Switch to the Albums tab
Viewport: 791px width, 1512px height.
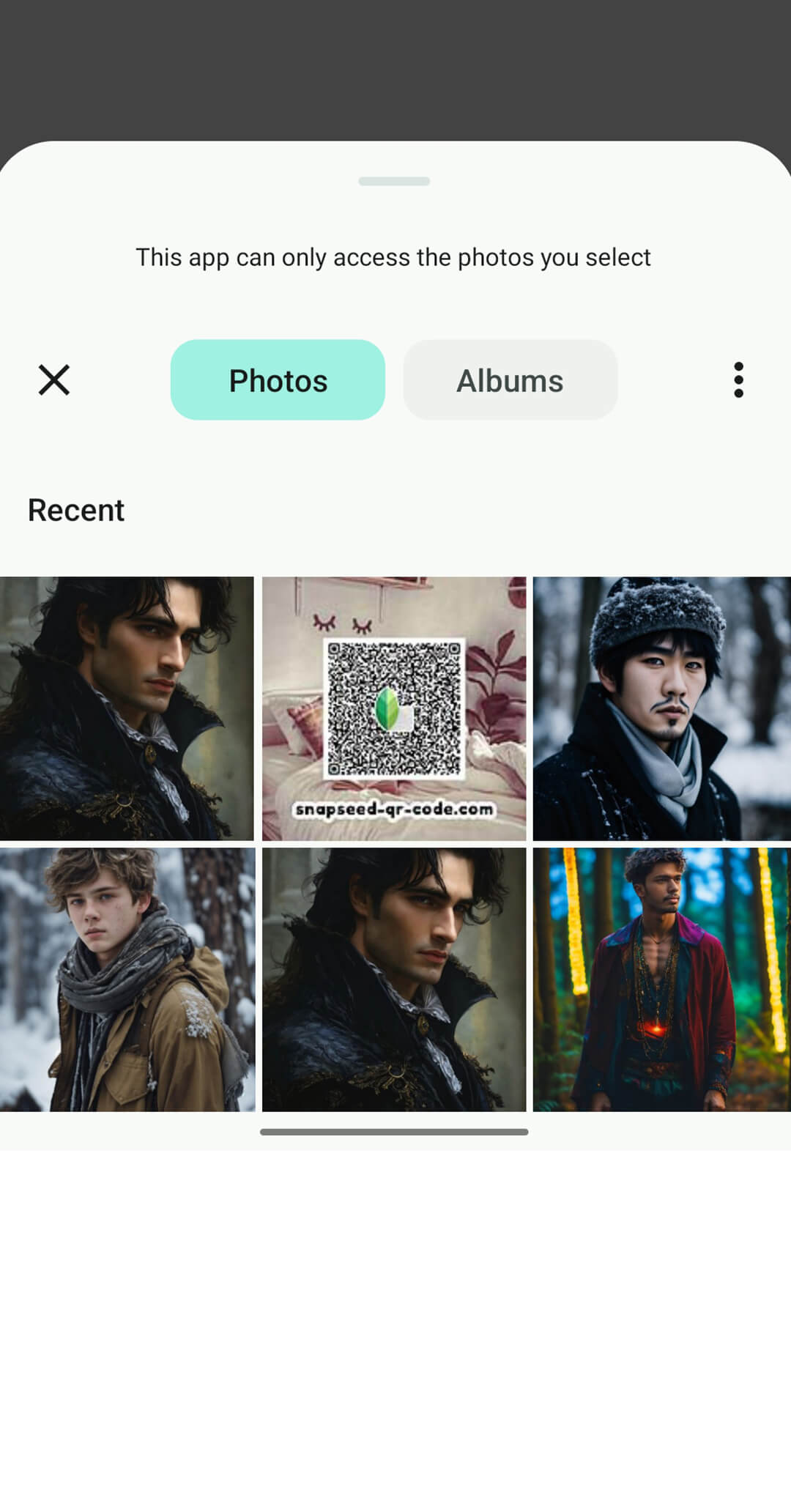click(x=510, y=380)
